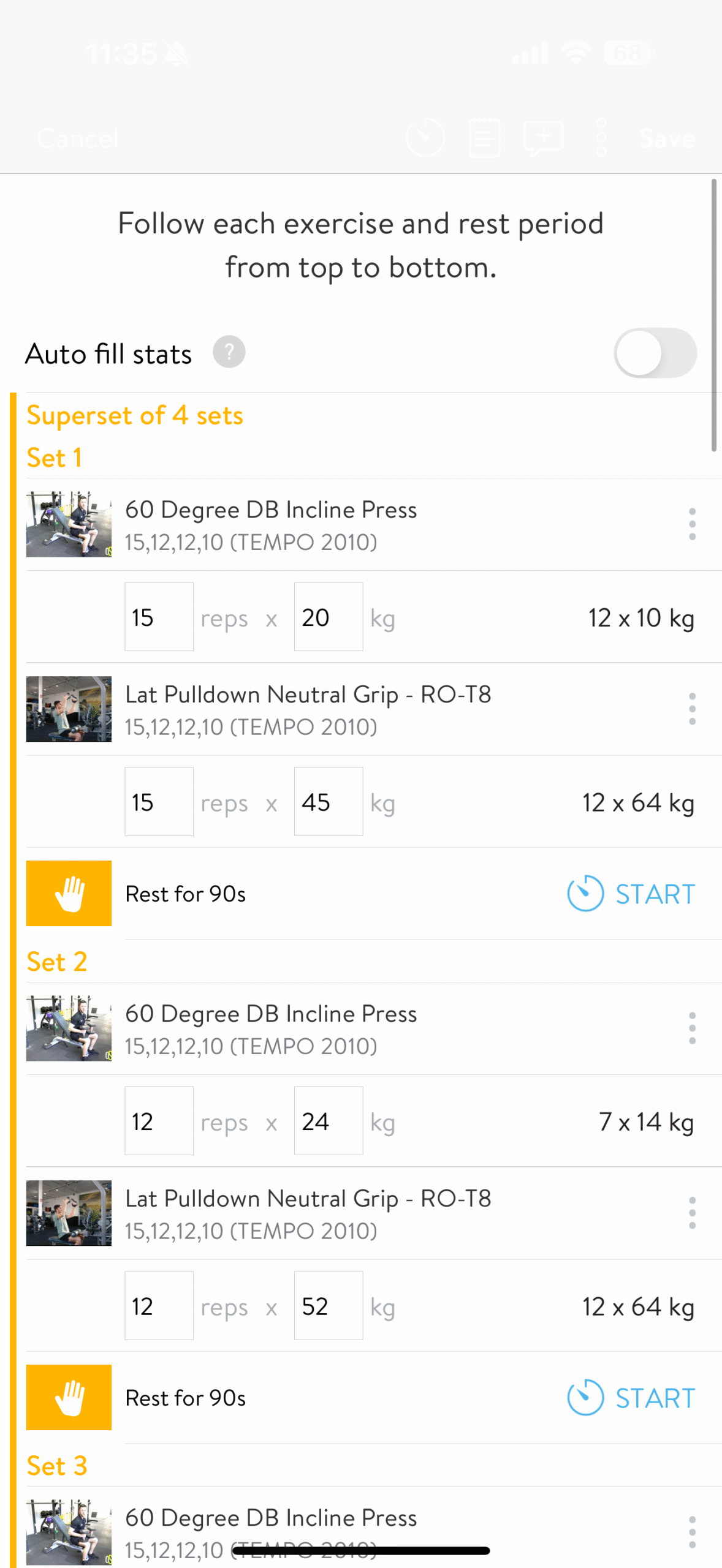Tap the hand icon on Set 1 rest row
Image resolution: width=722 pixels, height=1568 pixels.
(69, 893)
